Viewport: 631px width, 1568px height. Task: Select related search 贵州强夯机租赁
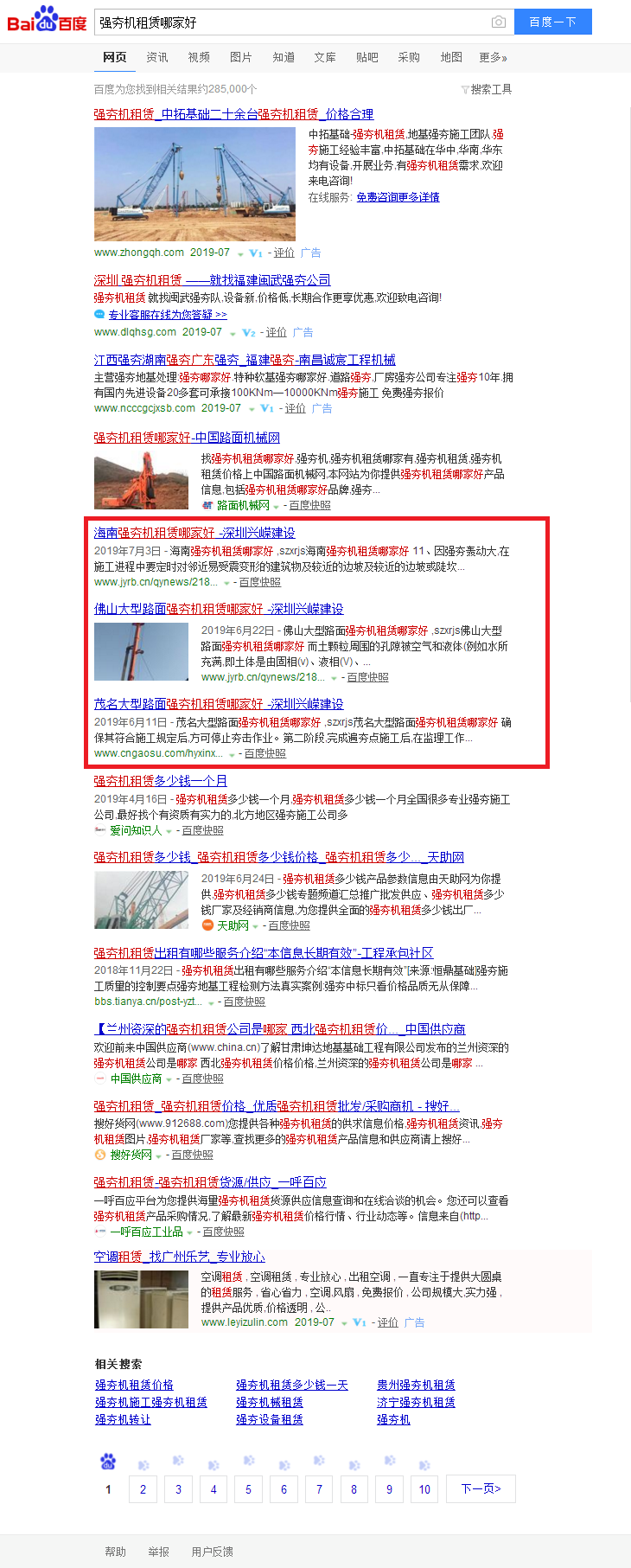pos(416,1385)
